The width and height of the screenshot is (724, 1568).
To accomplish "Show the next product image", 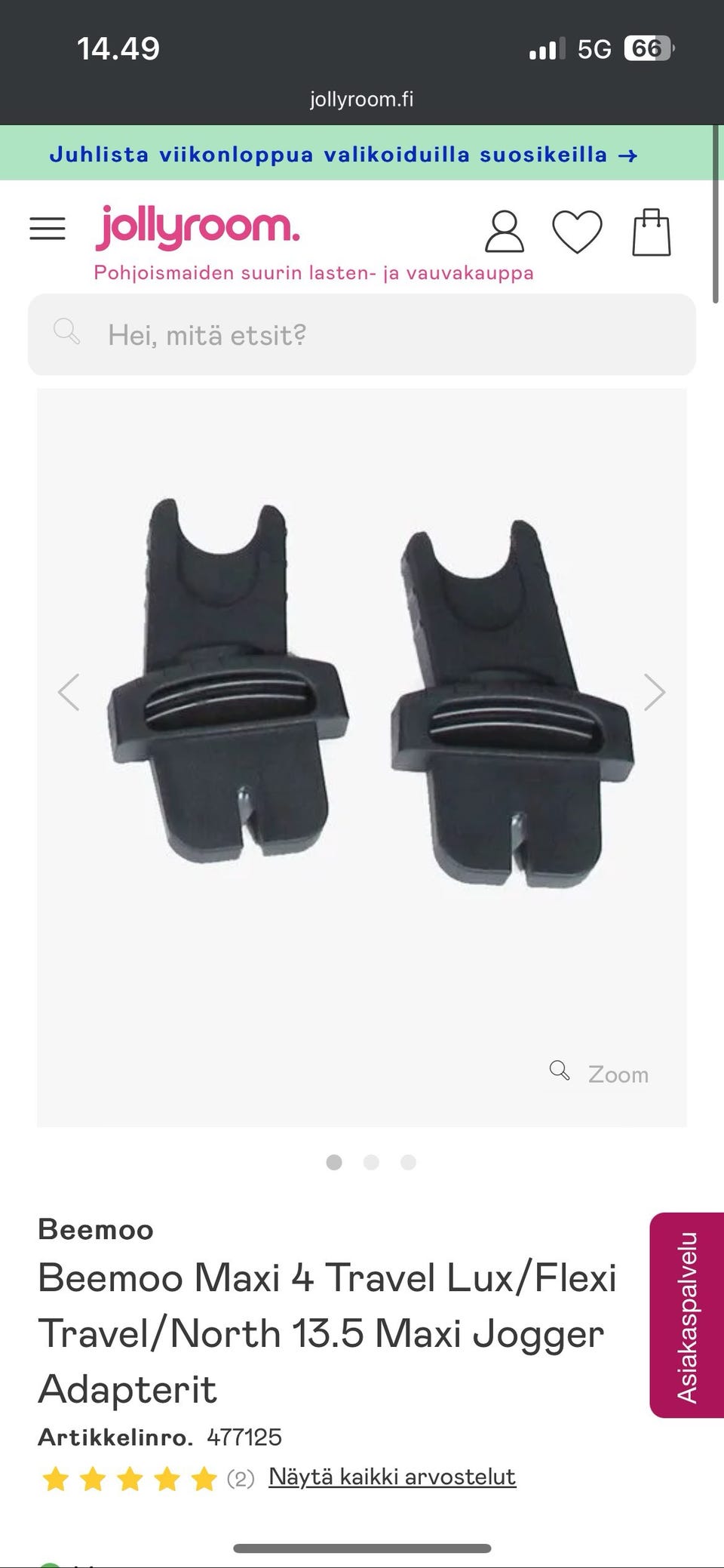I will (654, 692).
